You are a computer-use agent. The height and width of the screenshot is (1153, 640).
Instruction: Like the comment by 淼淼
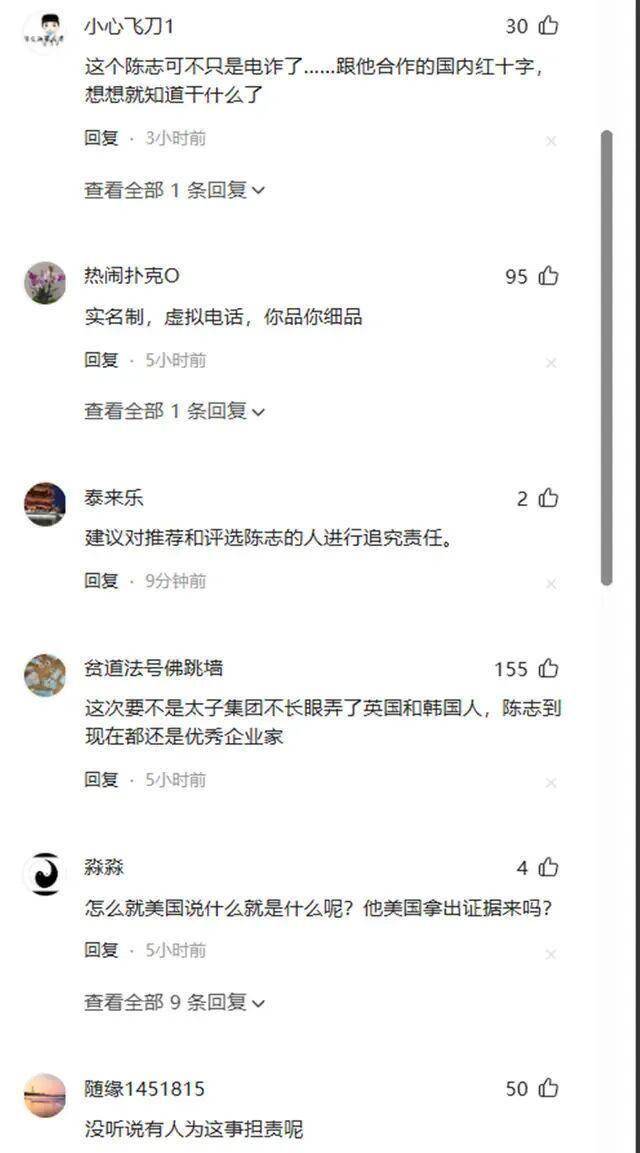(548, 867)
